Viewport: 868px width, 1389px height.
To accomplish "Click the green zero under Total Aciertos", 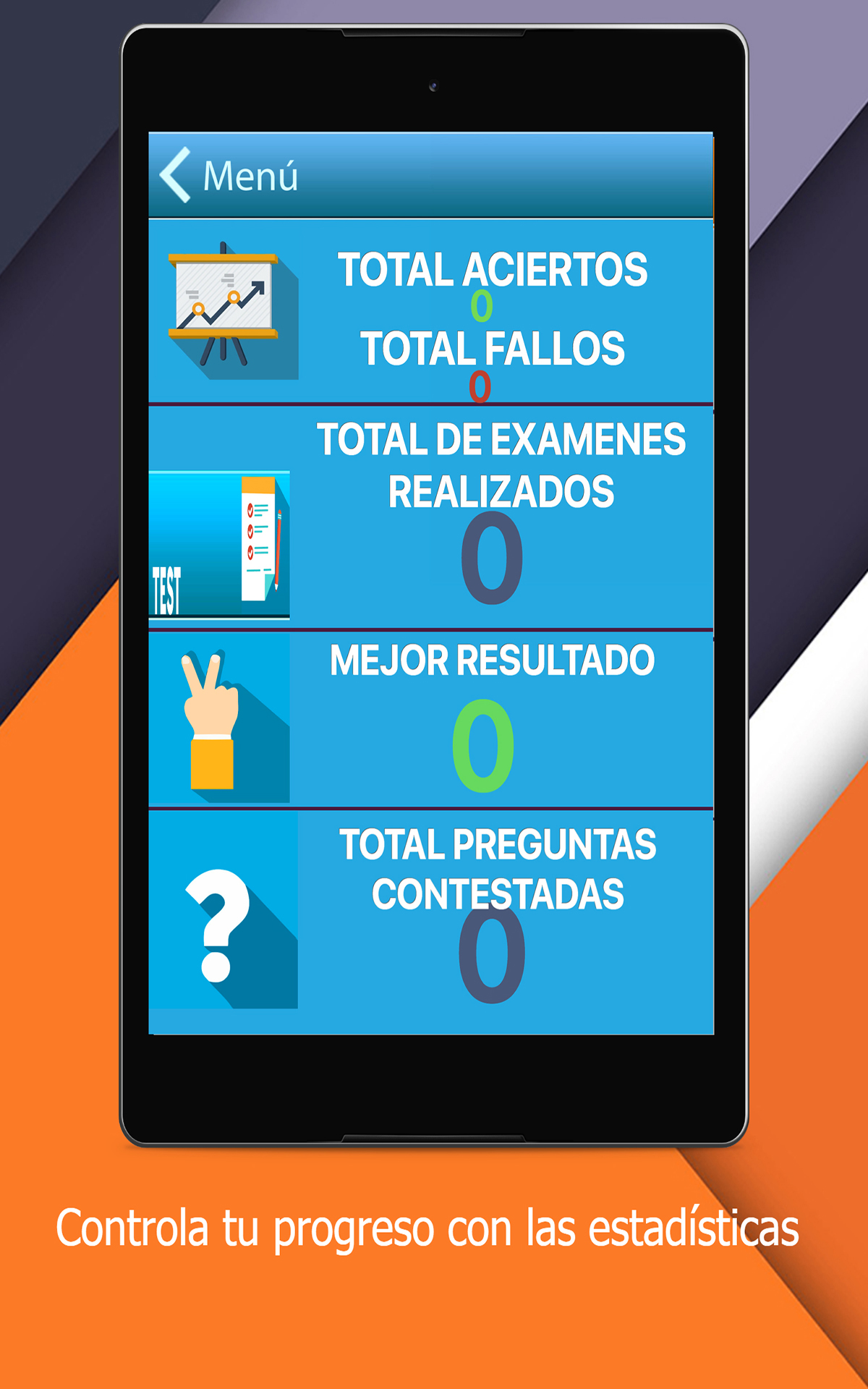I will point(480,305).
